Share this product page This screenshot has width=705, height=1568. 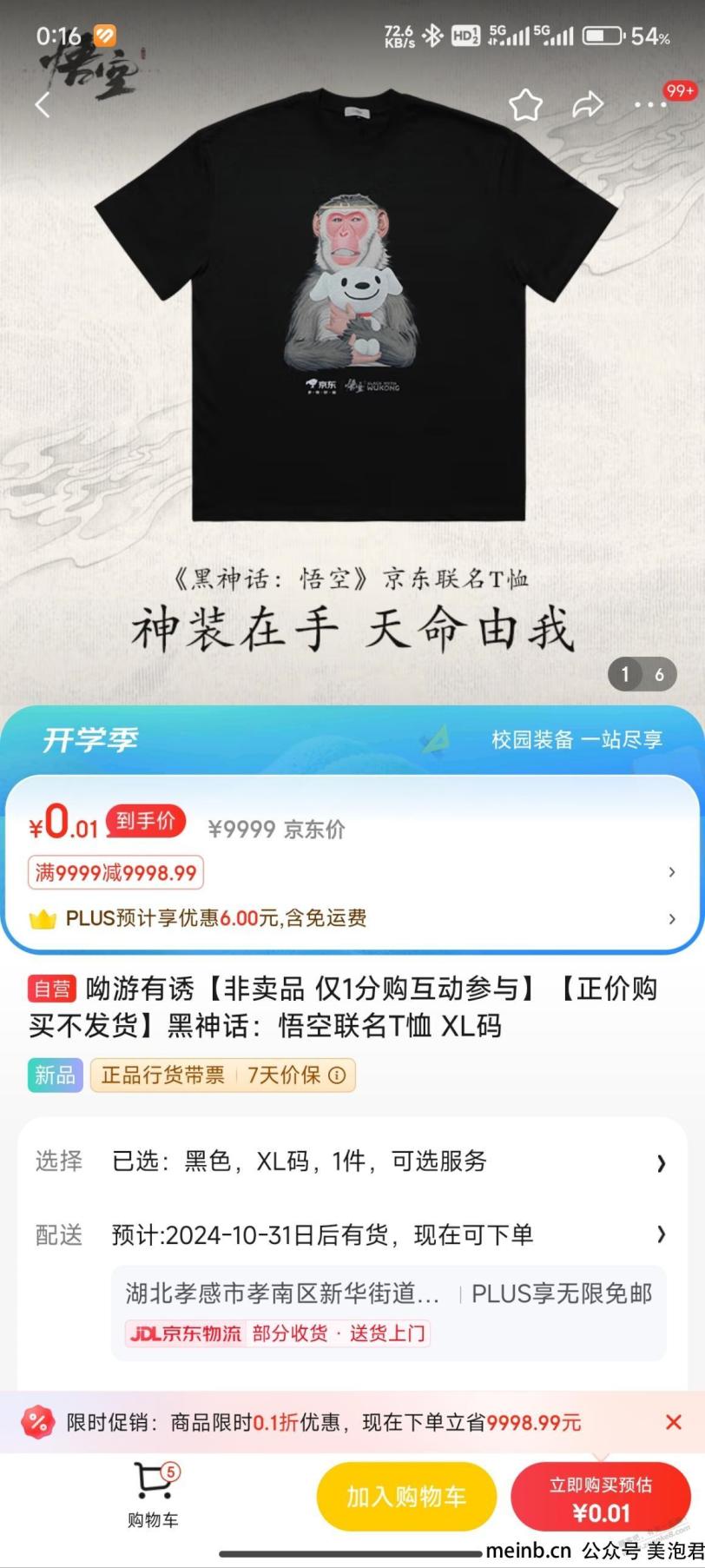tap(588, 106)
